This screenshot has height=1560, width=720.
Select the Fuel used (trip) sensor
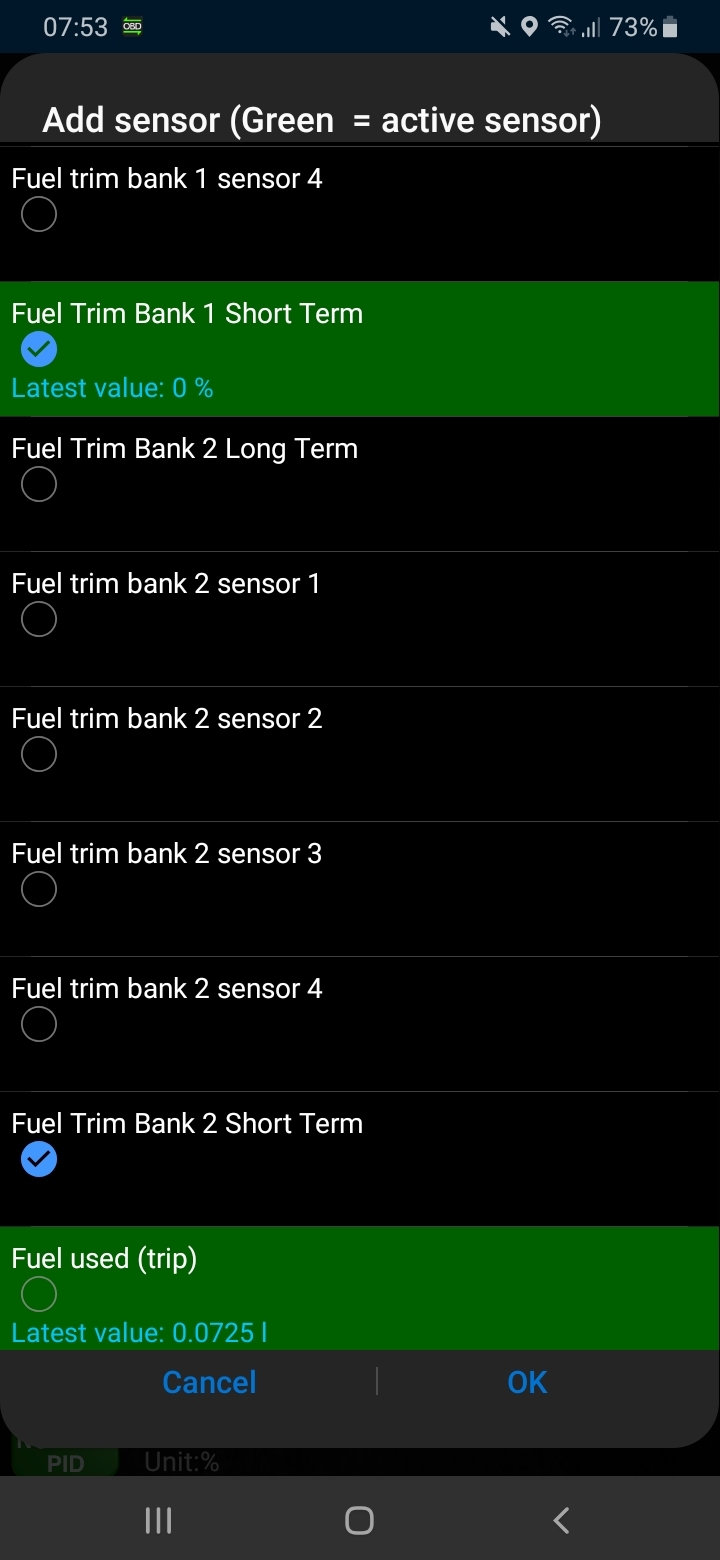tap(39, 1294)
